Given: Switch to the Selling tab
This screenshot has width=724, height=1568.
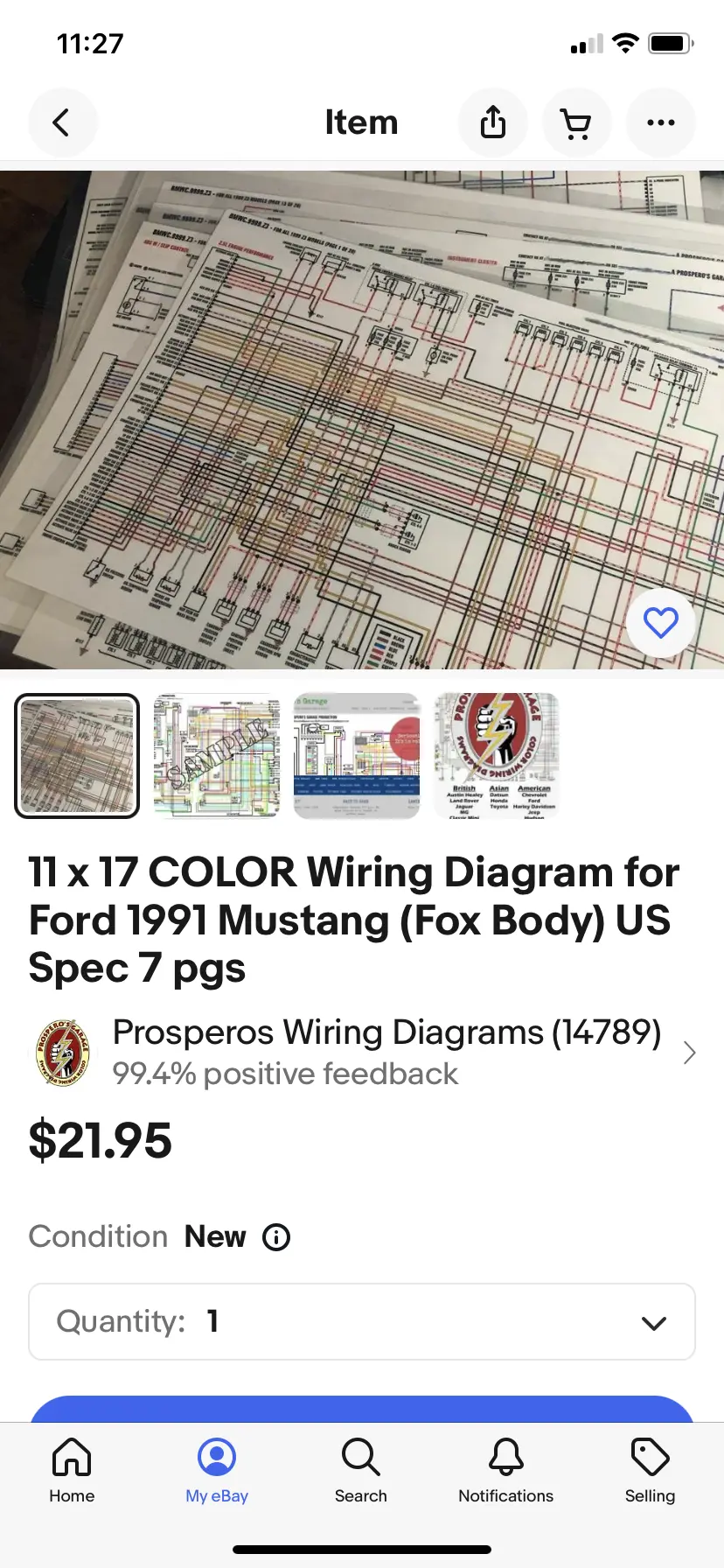Looking at the screenshot, I should tap(650, 1472).
